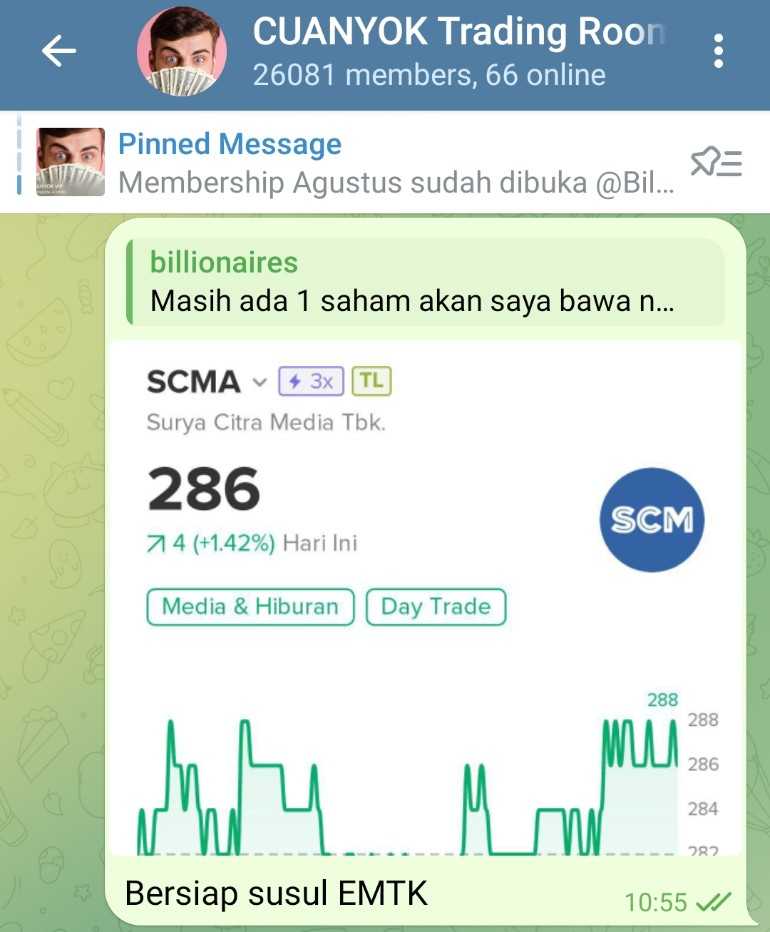The width and height of the screenshot is (770, 932).
Task: Jump to the quoted billionaires reply
Action: 425,282
